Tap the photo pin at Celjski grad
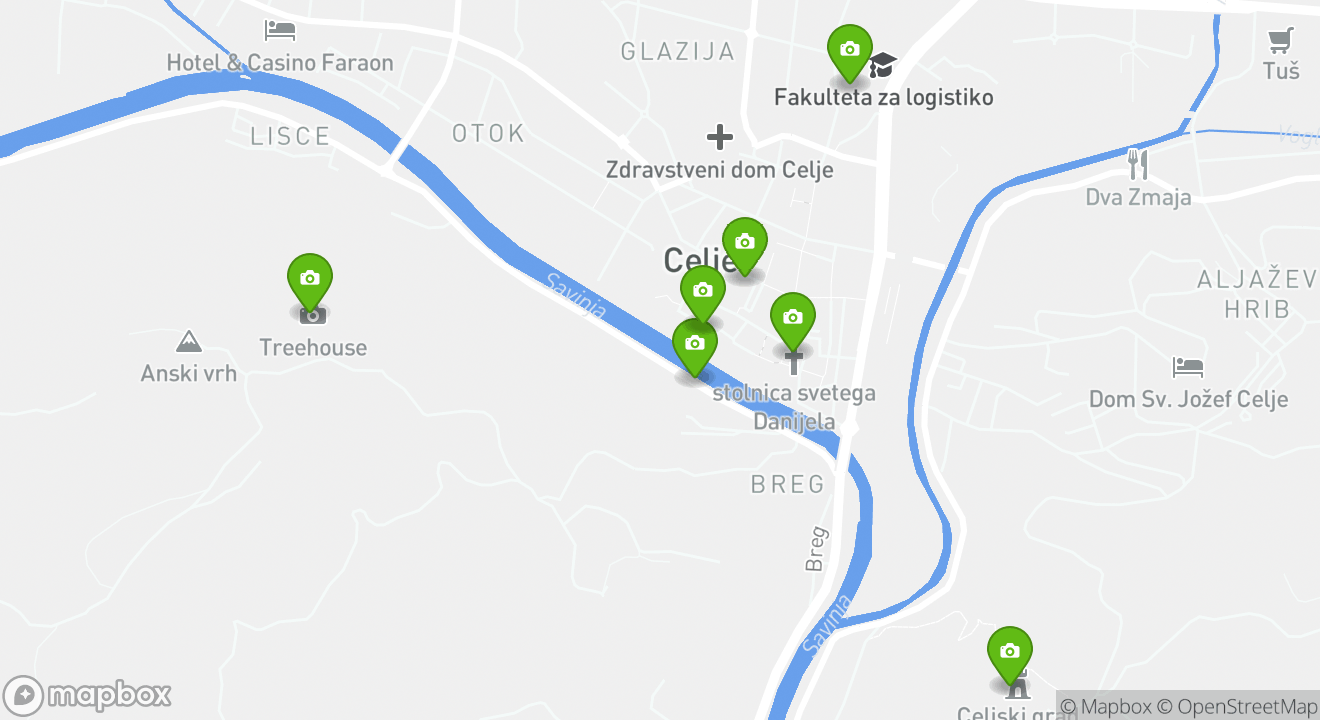Image resolution: width=1320 pixels, height=720 pixels. click(1009, 652)
